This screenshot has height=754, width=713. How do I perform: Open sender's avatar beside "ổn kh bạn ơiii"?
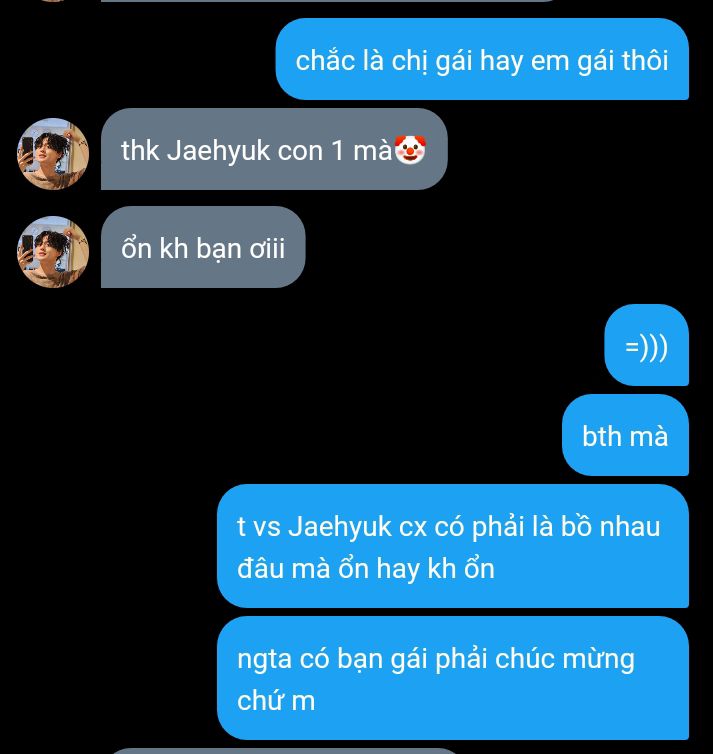click(53, 251)
